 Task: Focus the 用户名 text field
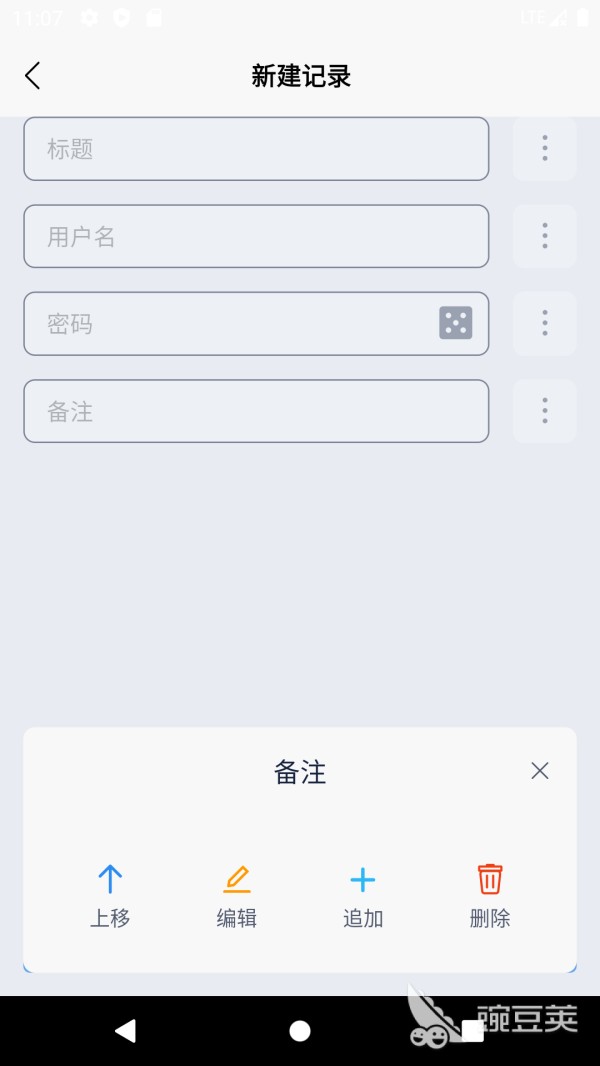coord(256,236)
